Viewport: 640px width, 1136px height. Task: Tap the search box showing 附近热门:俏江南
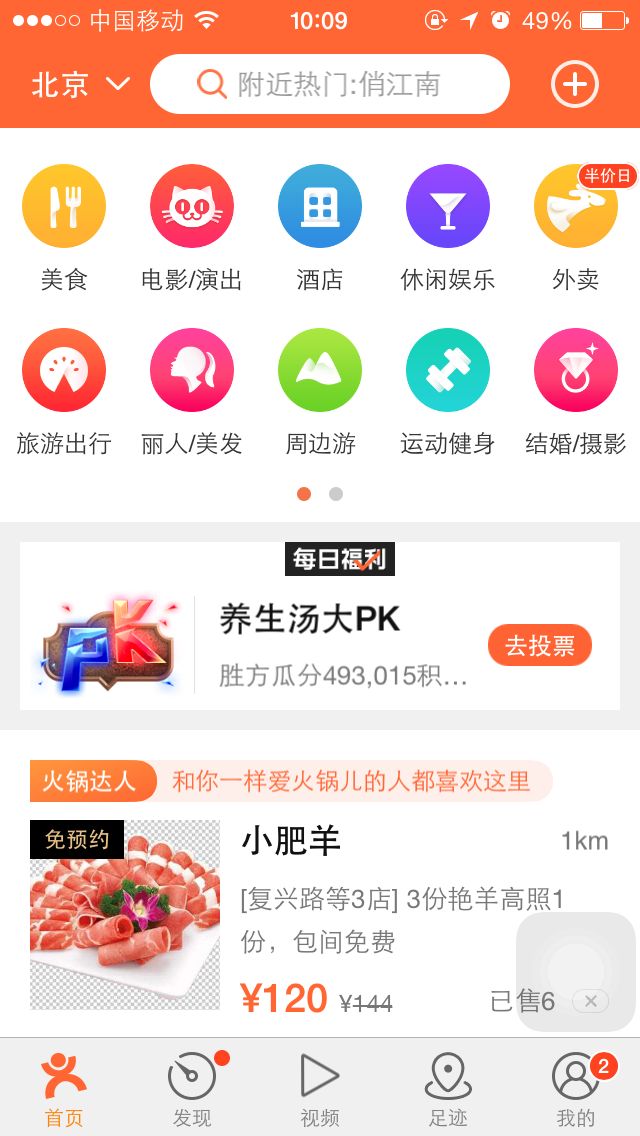[x=330, y=85]
